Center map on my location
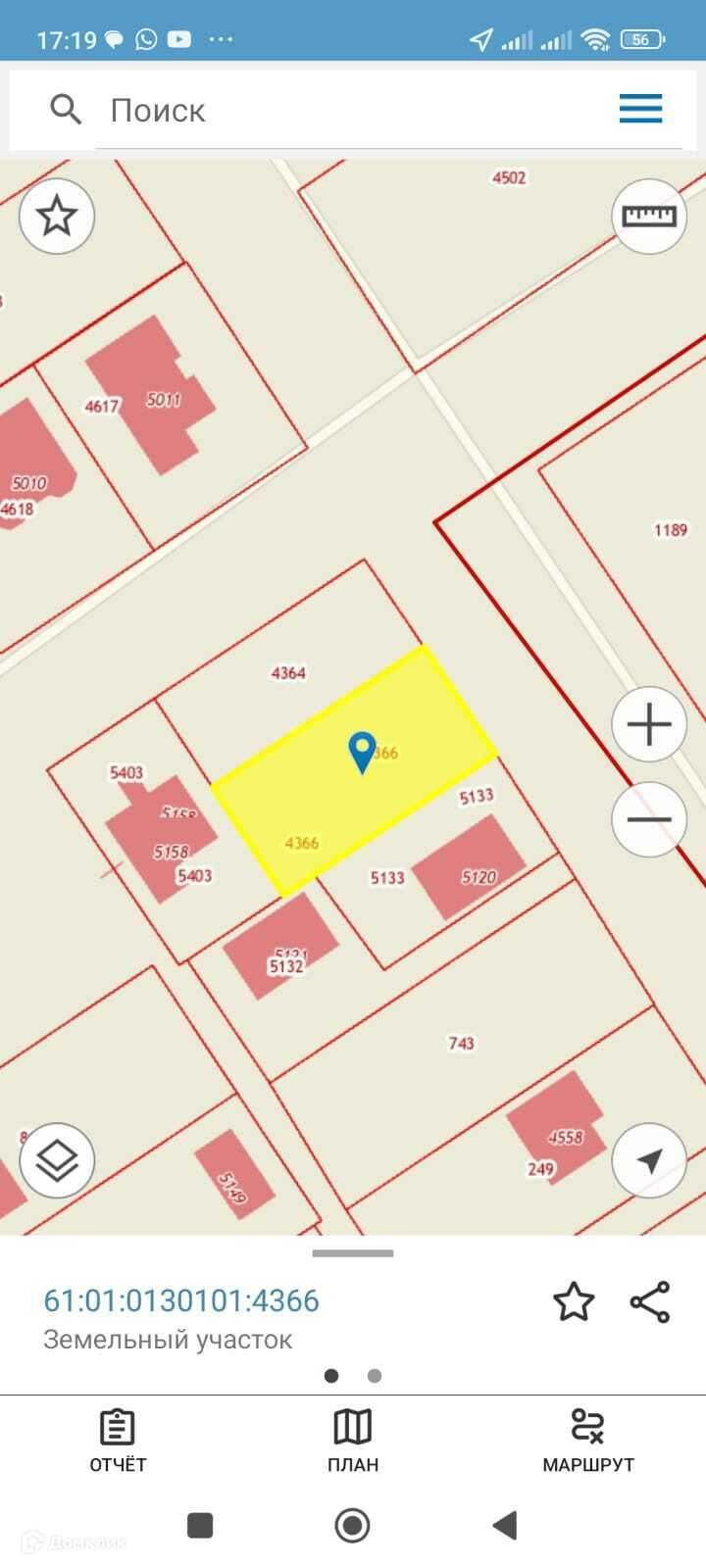Image resolution: width=706 pixels, height=1568 pixels. [x=649, y=1161]
